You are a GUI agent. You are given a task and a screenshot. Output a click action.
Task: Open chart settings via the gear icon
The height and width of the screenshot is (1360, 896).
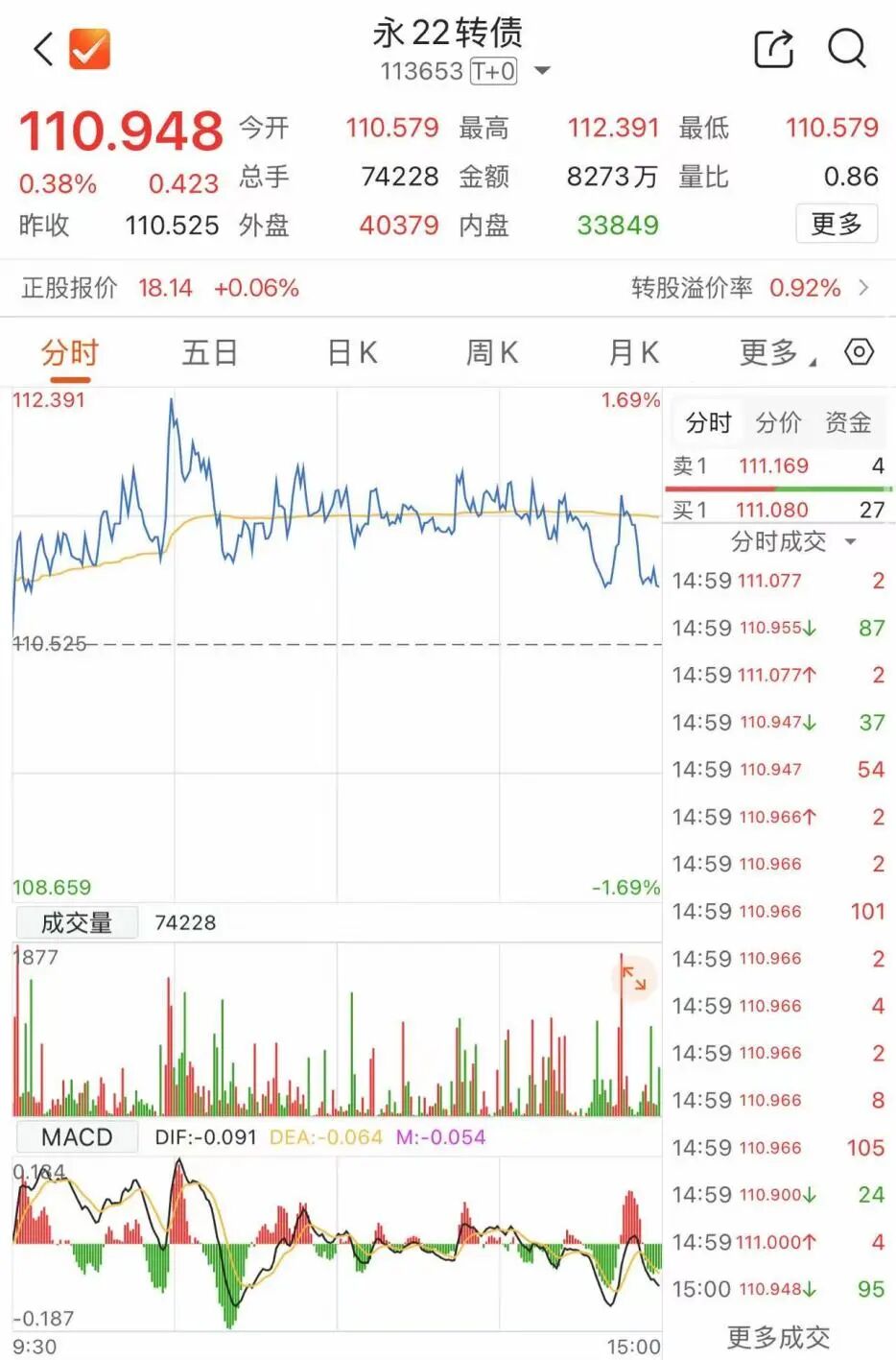(858, 353)
